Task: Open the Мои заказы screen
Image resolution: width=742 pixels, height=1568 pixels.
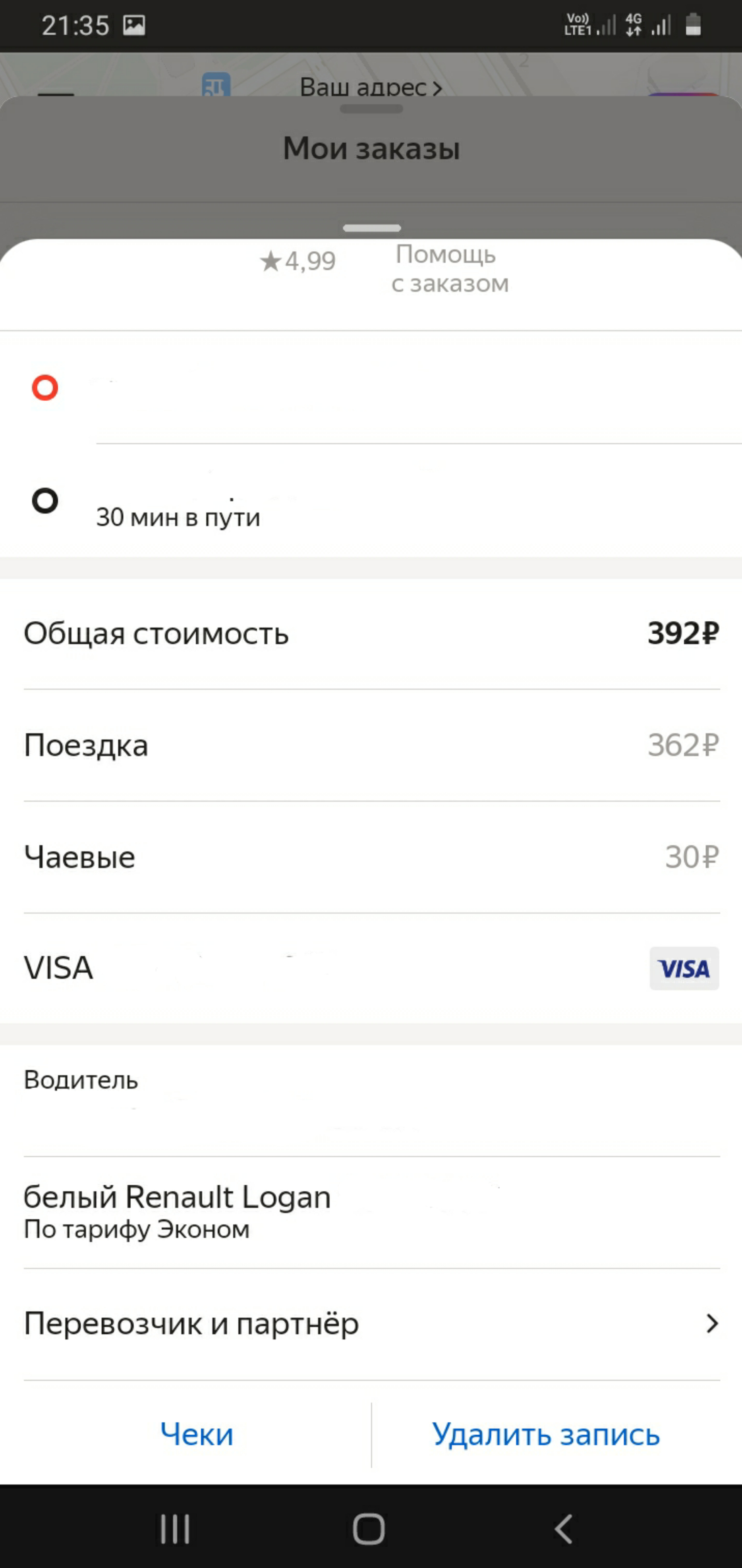Action: (x=371, y=148)
